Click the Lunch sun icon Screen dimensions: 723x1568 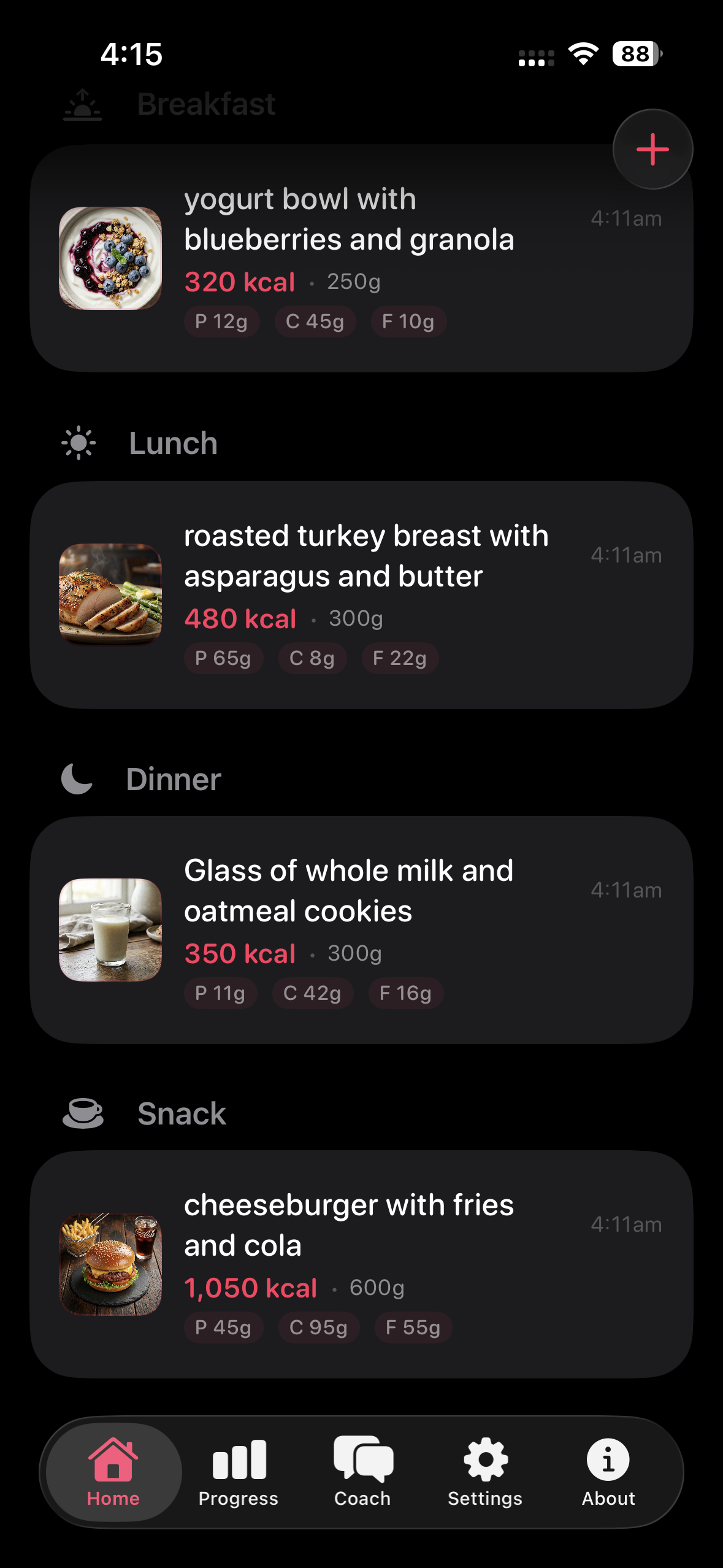(78, 442)
